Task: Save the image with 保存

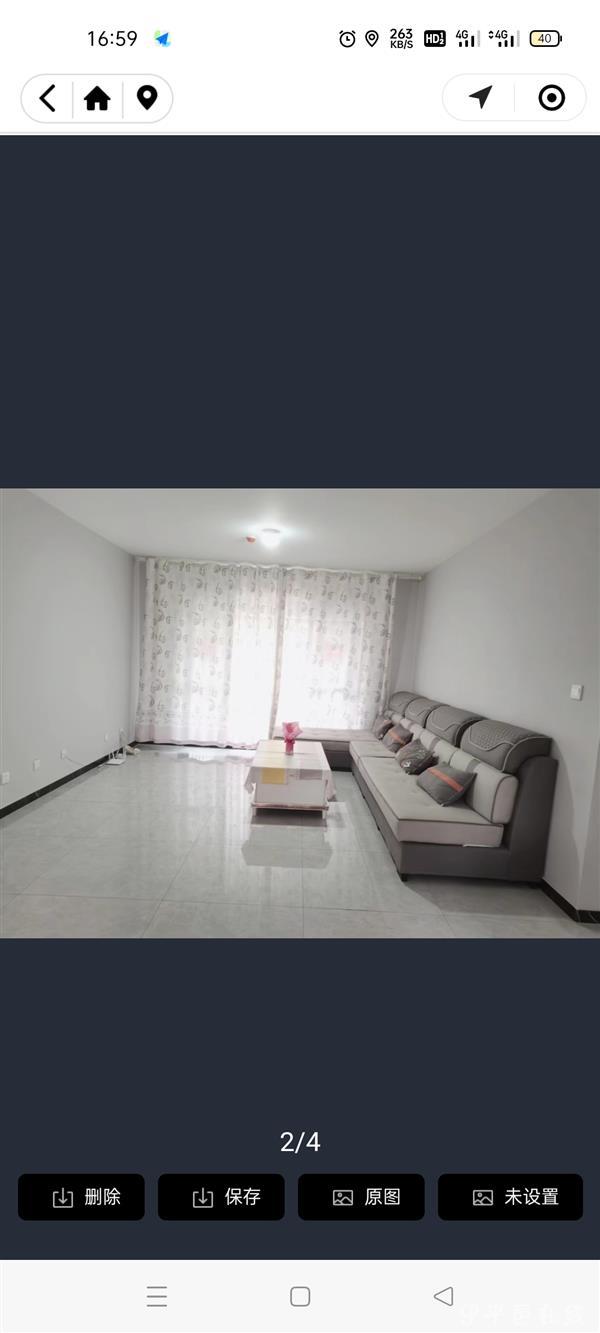Action: point(221,1197)
